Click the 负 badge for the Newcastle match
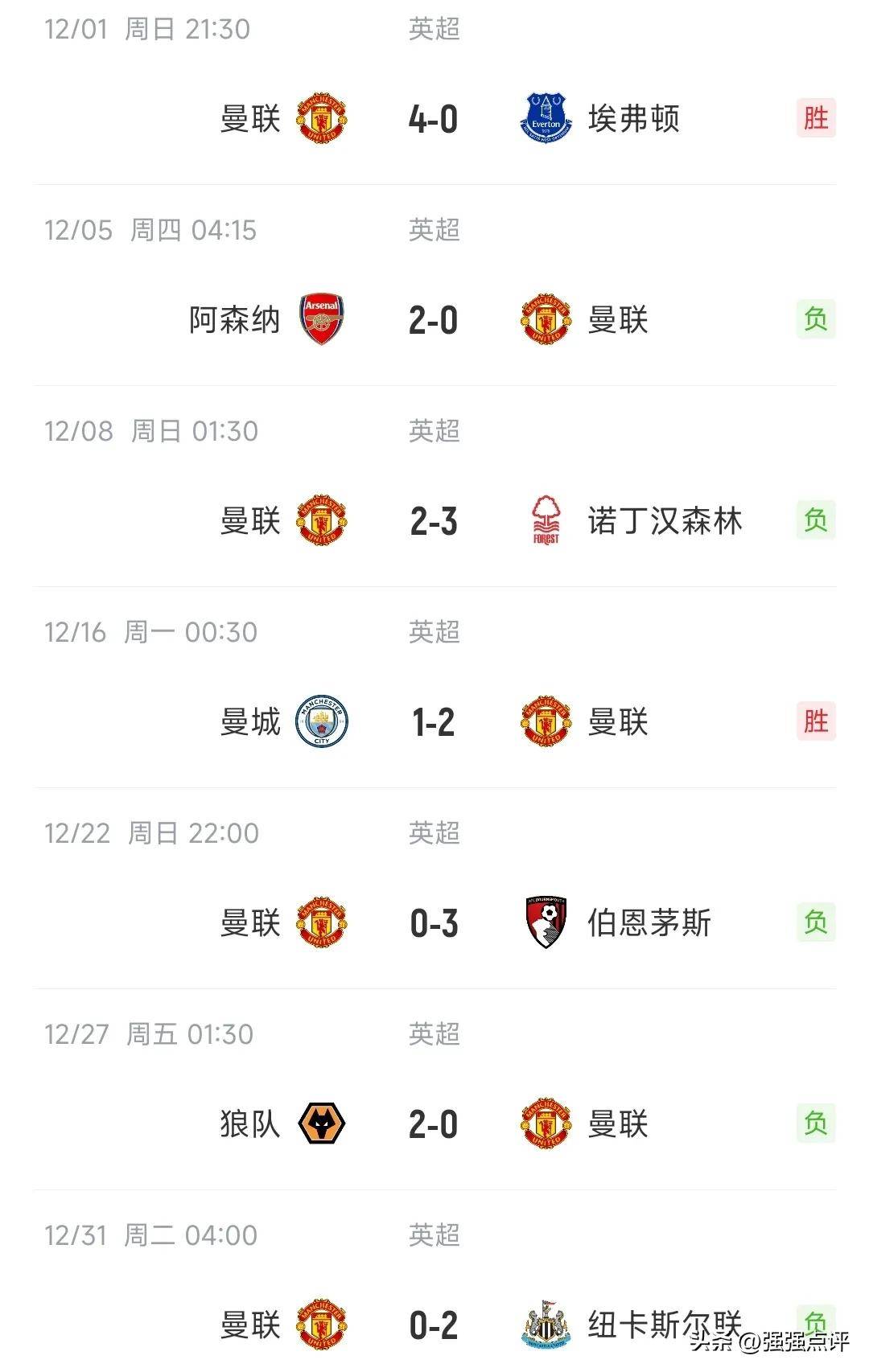869x1372 pixels. point(816,1325)
